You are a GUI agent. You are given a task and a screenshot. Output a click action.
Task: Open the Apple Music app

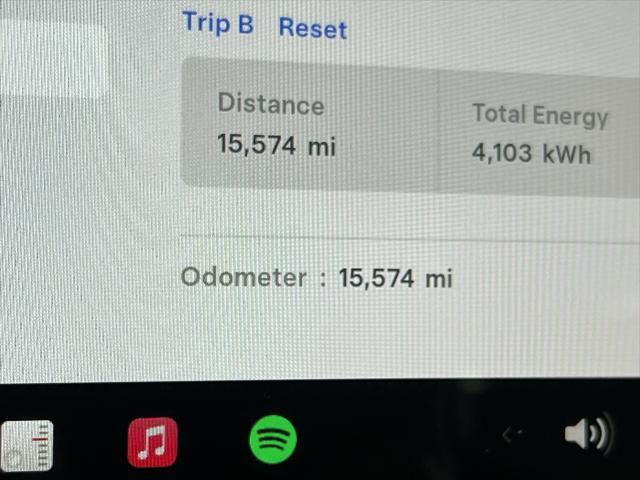coord(153,441)
